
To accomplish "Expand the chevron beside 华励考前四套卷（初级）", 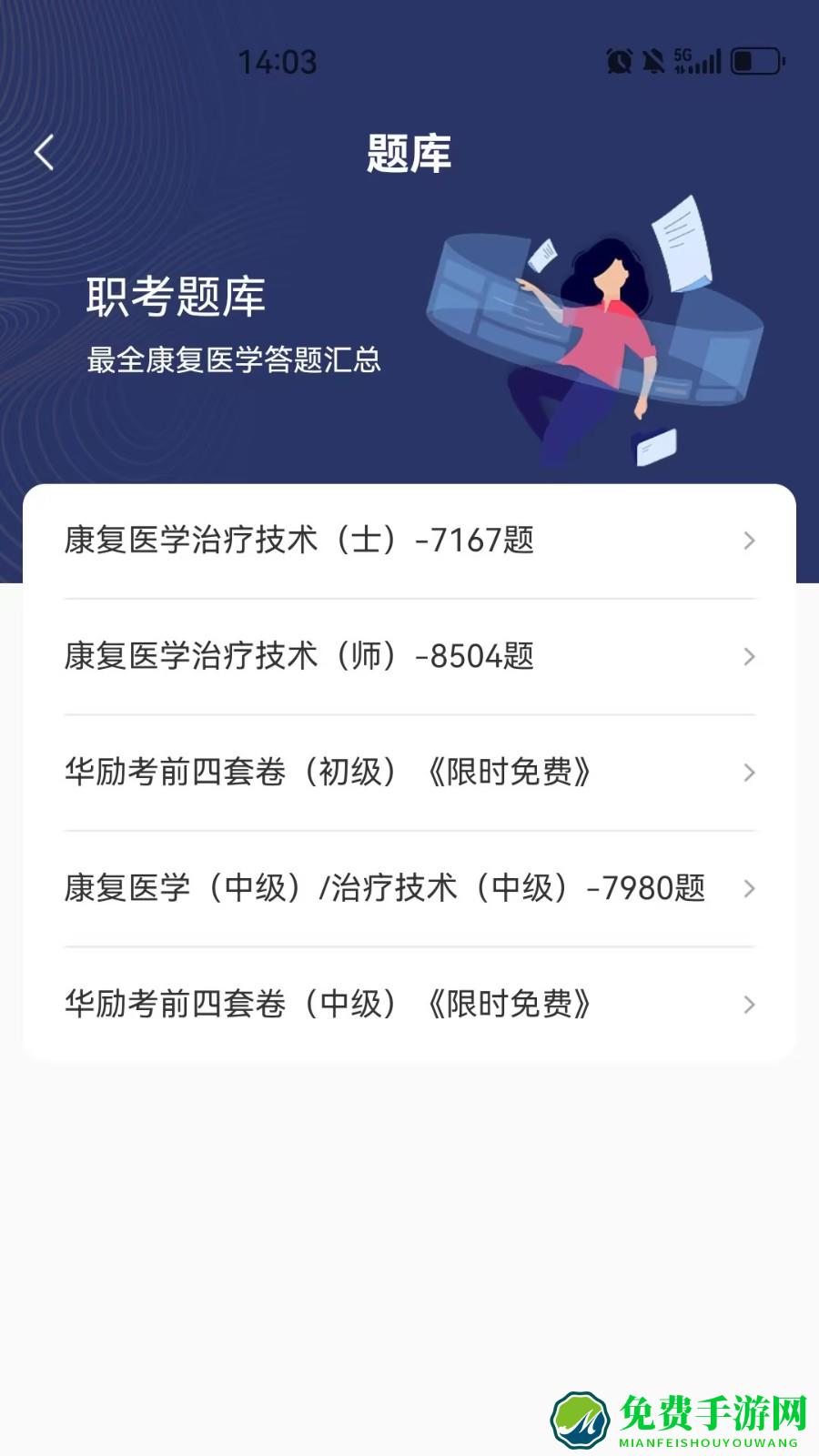I will coord(749,773).
